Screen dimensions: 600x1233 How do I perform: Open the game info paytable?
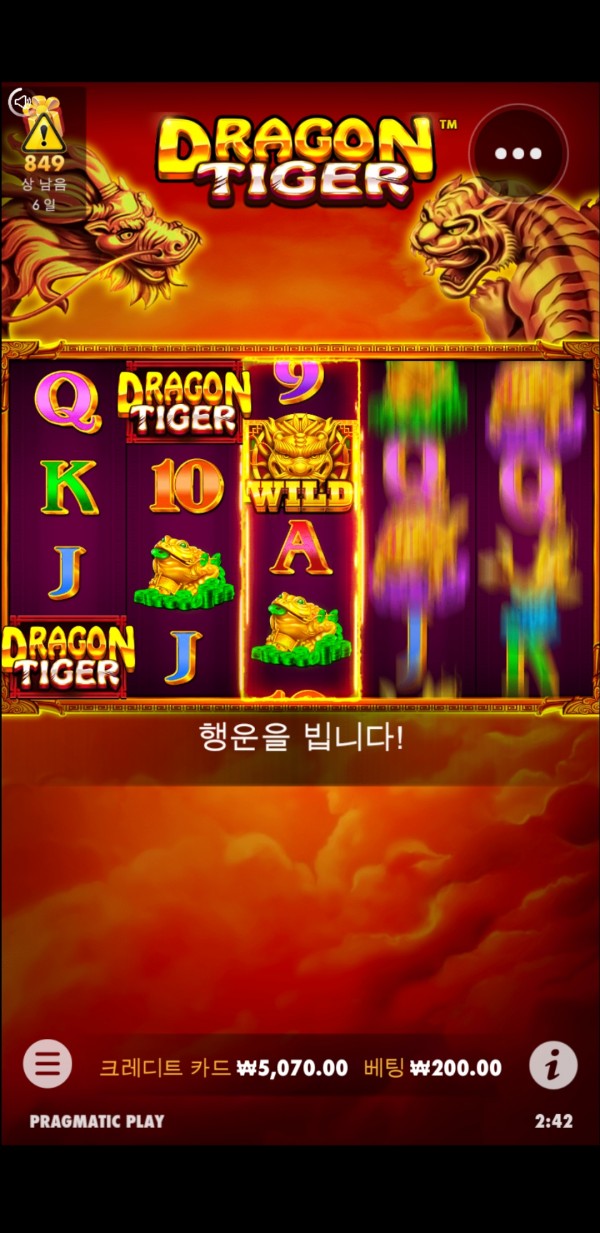[553, 1065]
